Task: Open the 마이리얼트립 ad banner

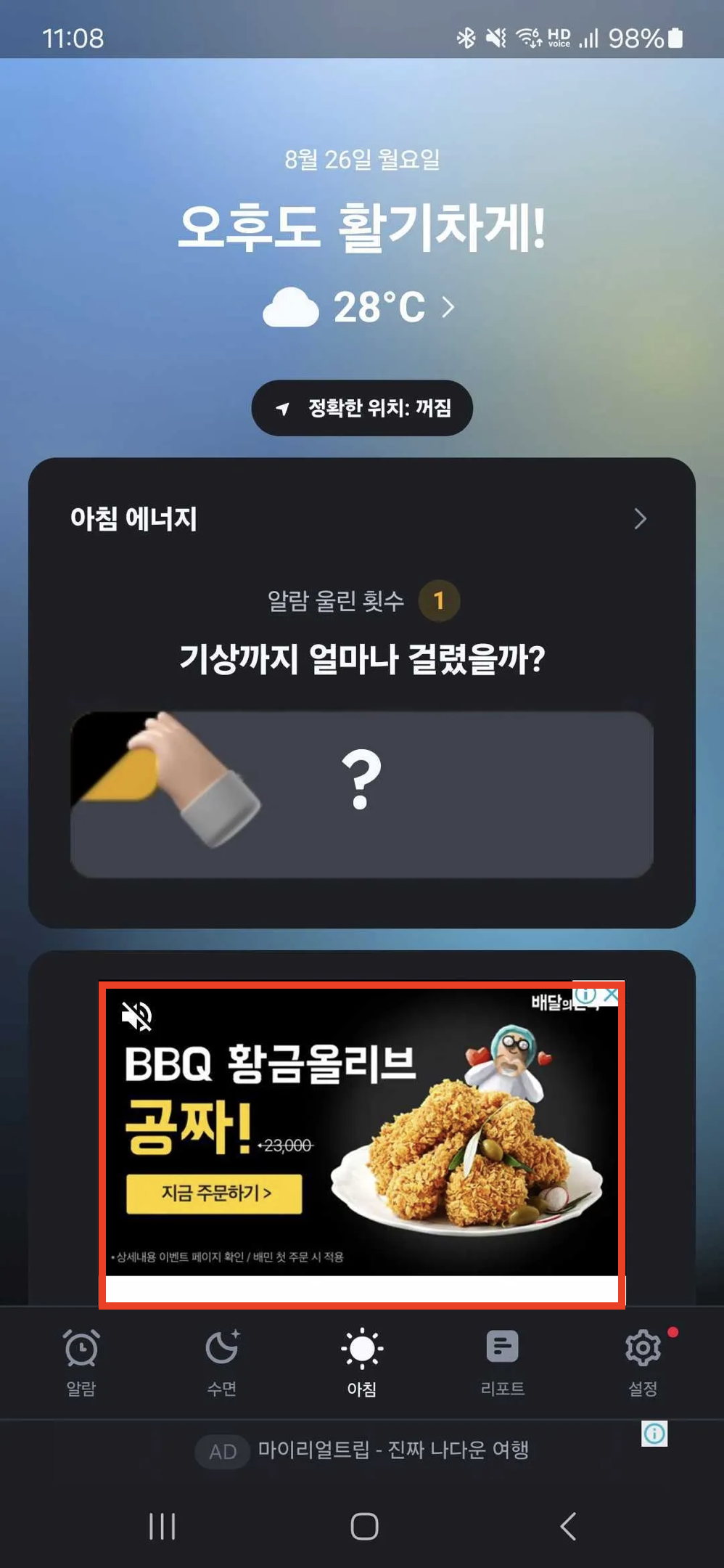Action: (392, 1450)
